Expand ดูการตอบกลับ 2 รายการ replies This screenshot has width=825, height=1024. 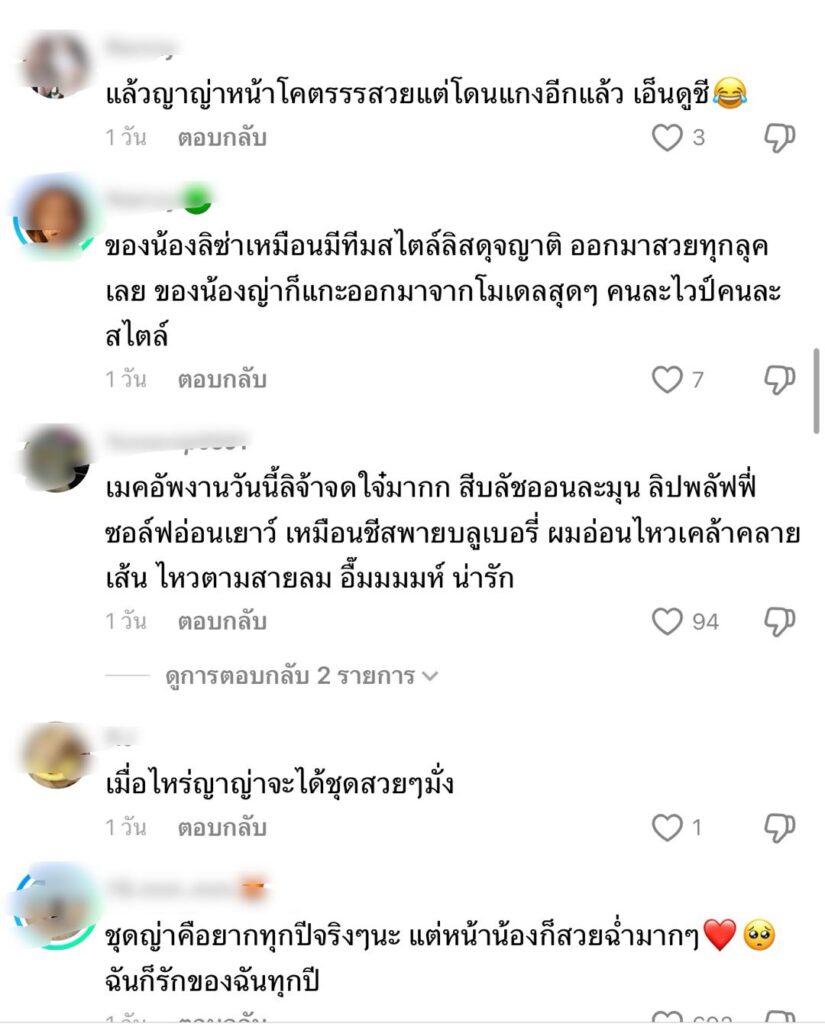(x=302, y=676)
